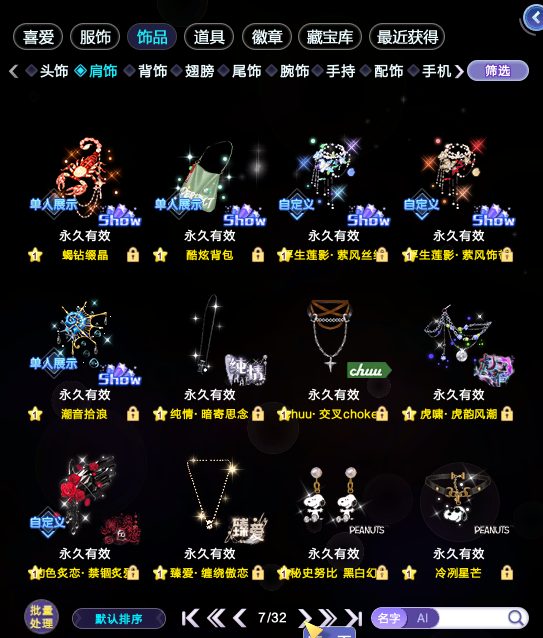Tap the search magnifier icon

click(x=516, y=618)
